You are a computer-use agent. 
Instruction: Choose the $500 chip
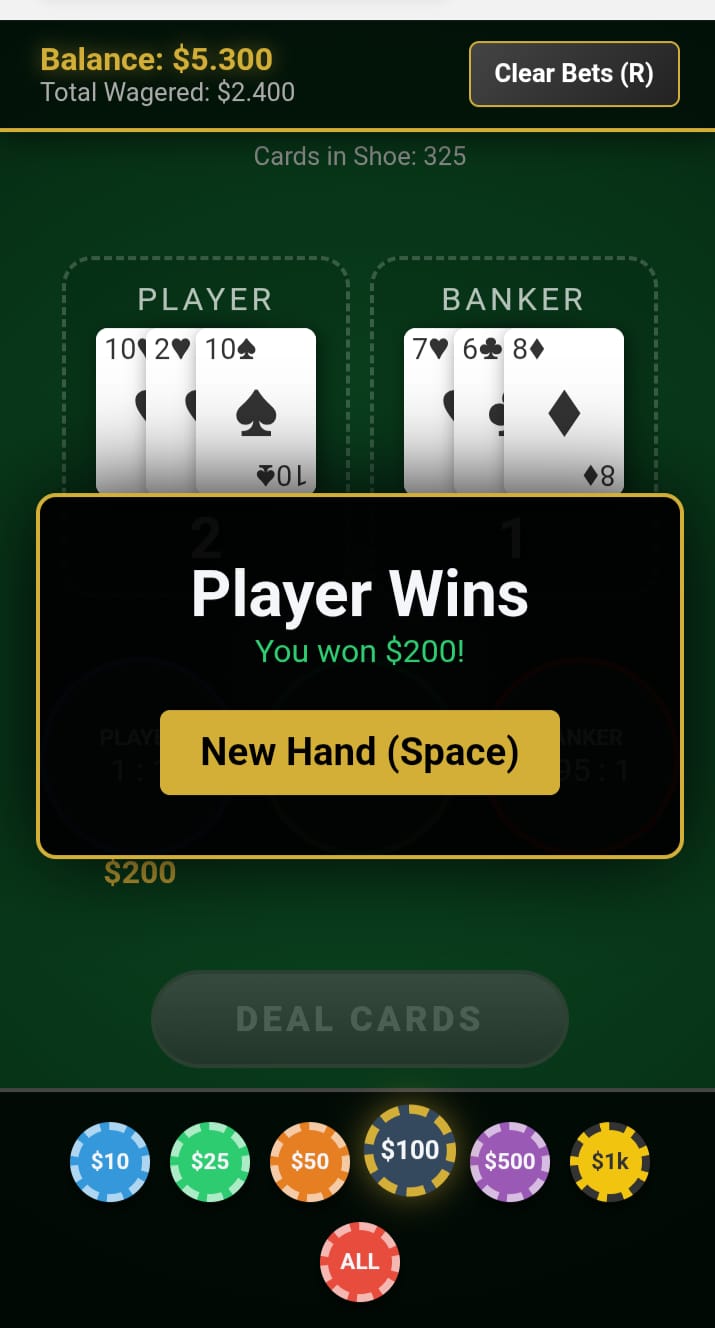(510, 1161)
